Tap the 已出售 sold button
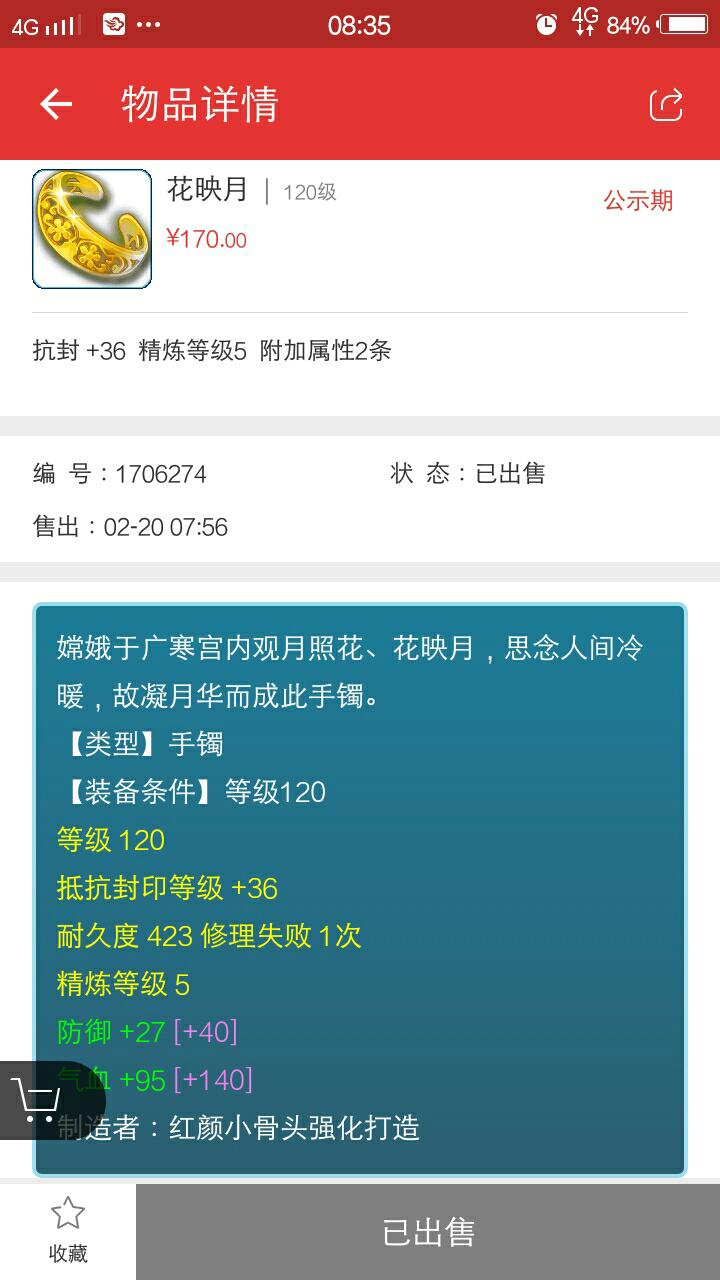Viewport: 720px width, 1280px height. click(428, 1232)
